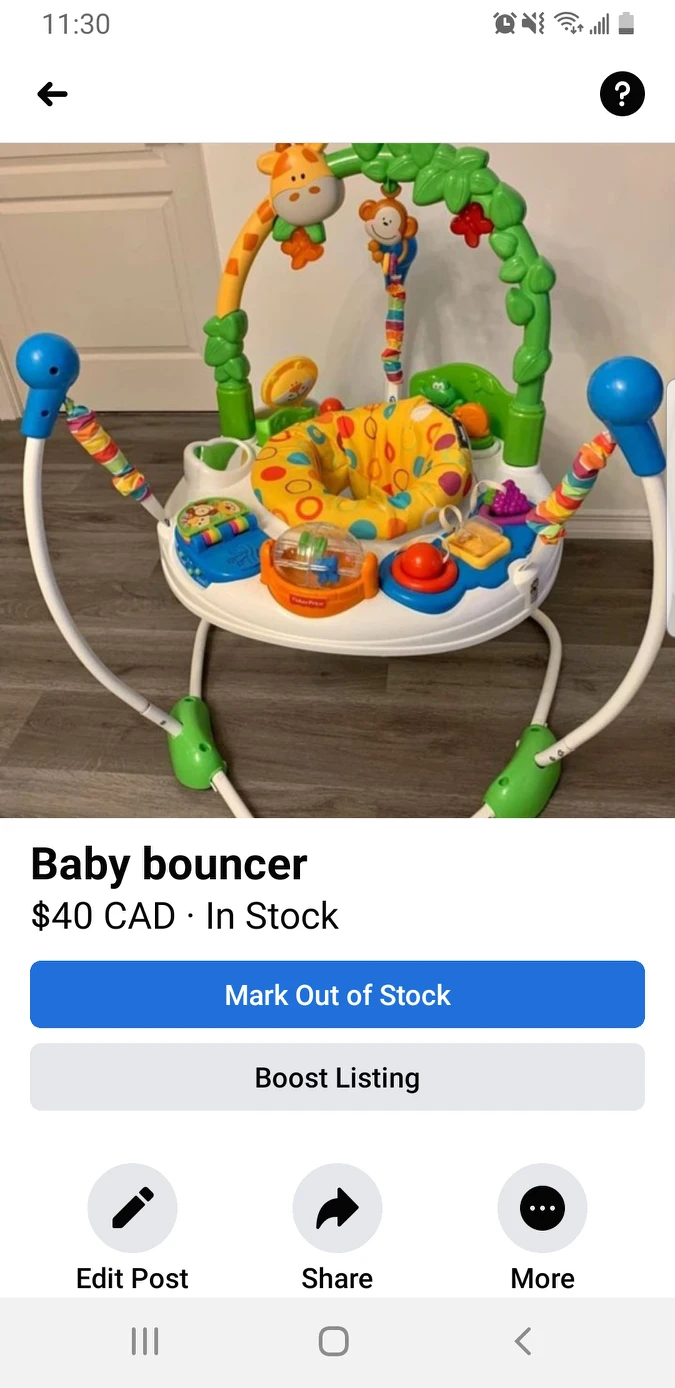Mark the listing Out of Stock
The image size is (675, 1388).
(x=337, y=995)
